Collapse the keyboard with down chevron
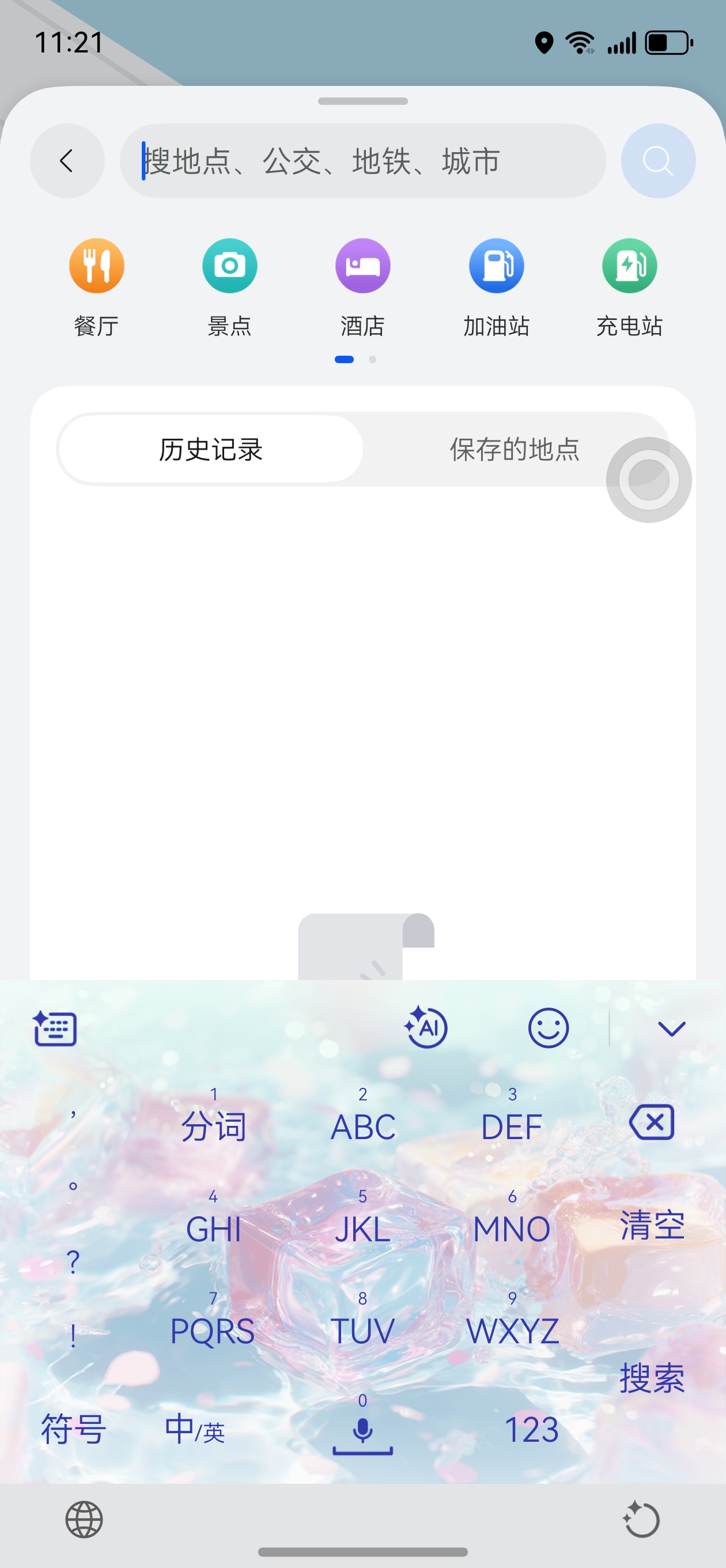The width and height of the screenshot is (726, 1568). pyautogui.click(x=671, y=1028)
